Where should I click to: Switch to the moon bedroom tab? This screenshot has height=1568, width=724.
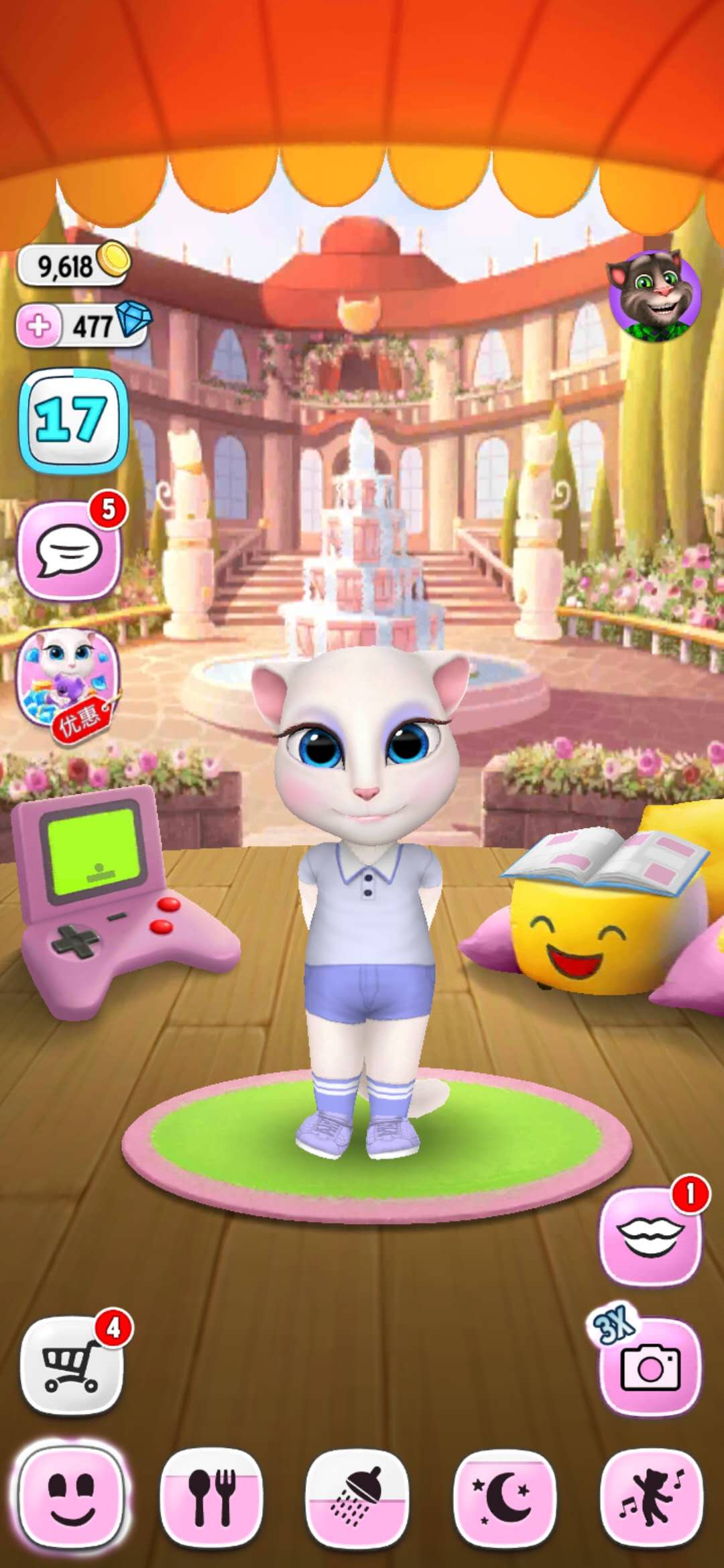click(504, 1497)
